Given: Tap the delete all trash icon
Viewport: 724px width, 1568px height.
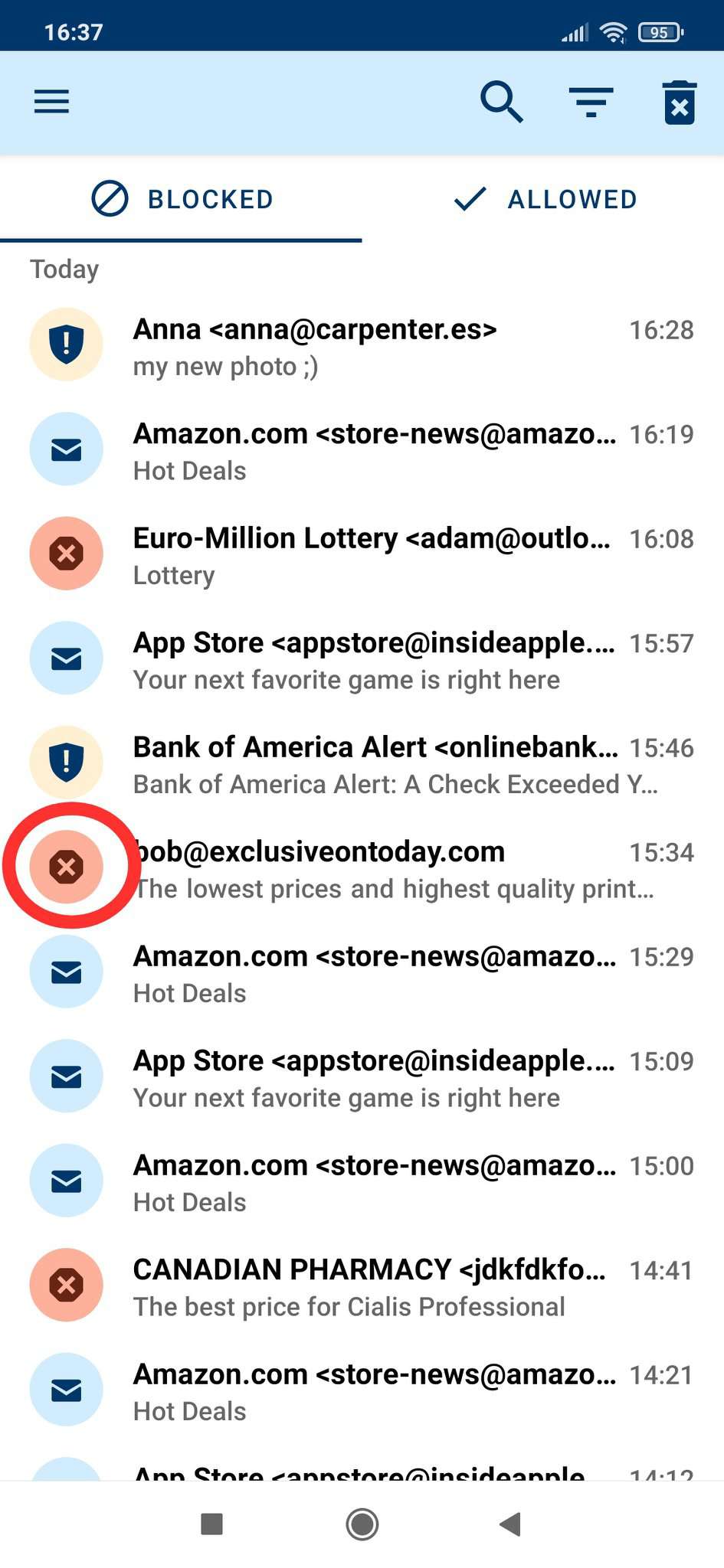Looking at the screenshot, I should click(680, 102).
